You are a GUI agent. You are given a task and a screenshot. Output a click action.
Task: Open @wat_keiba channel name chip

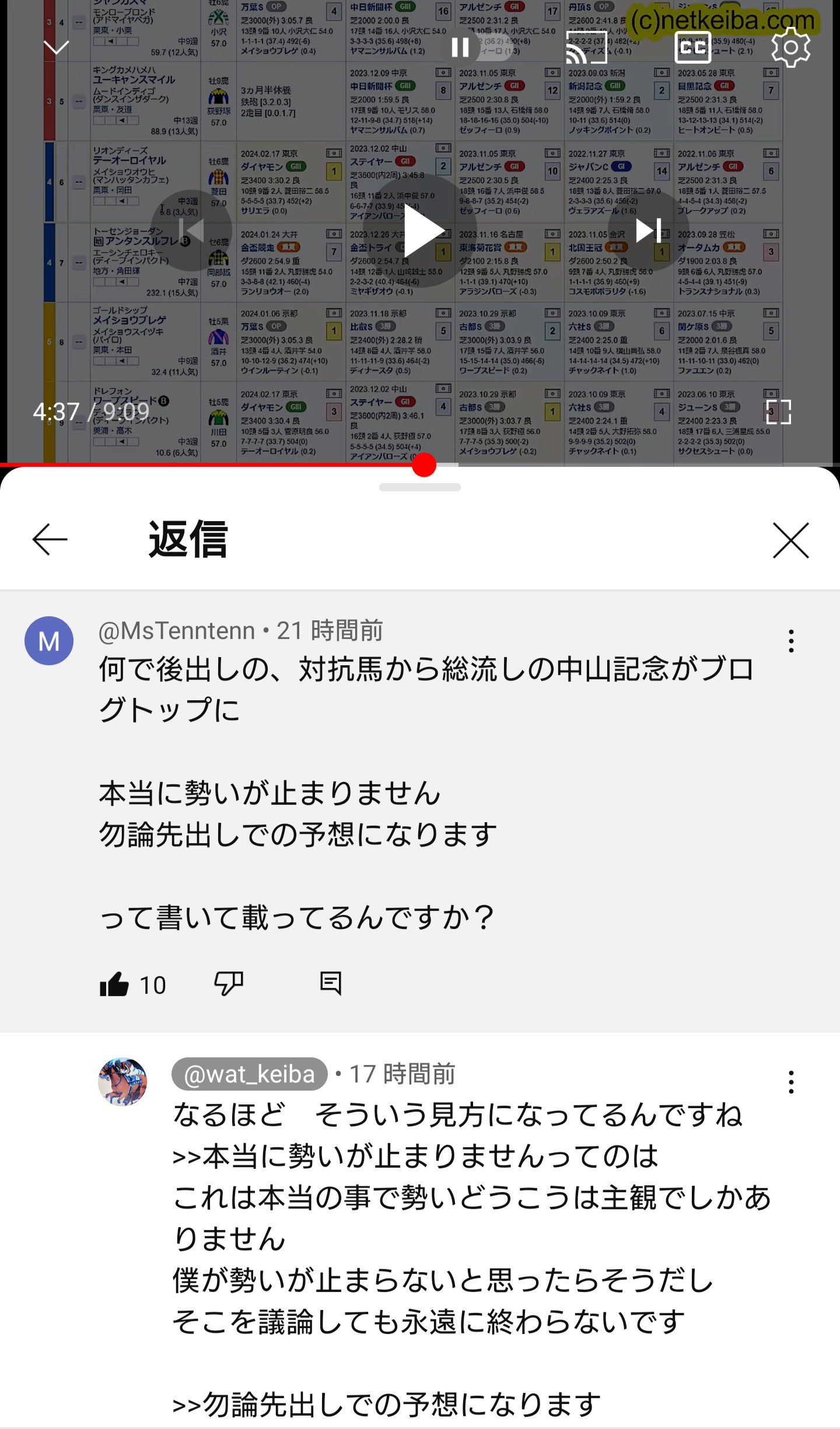coord(250,1074)
